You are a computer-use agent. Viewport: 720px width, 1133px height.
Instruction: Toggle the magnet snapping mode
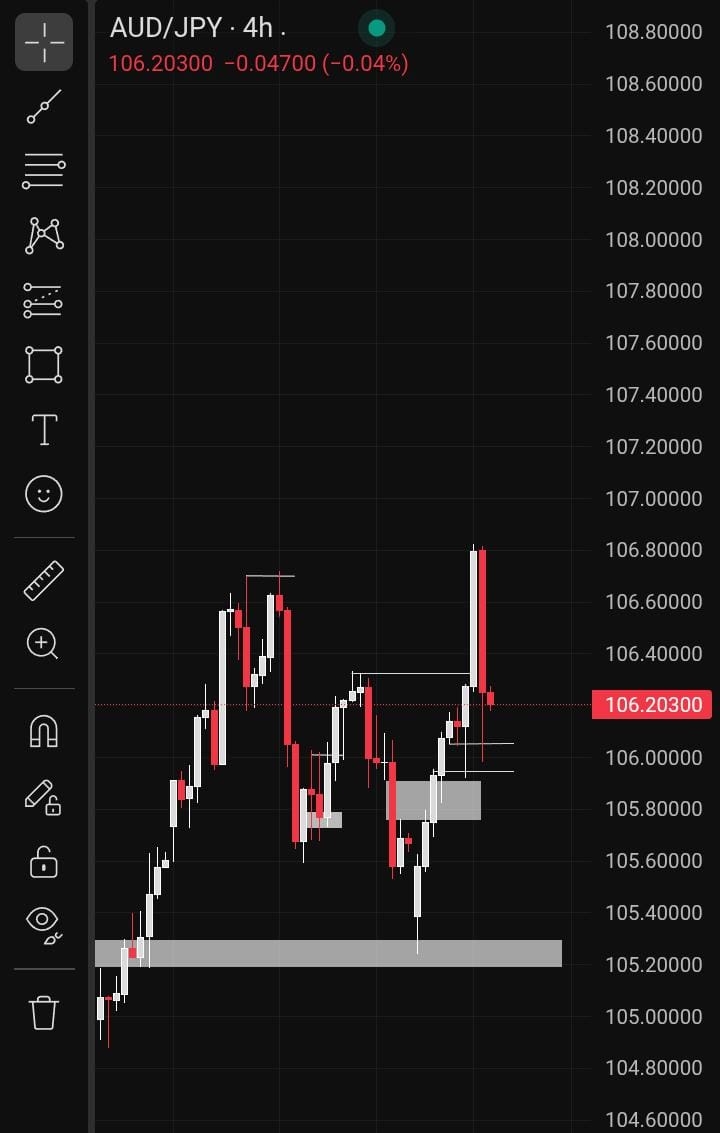tap(44, 731)
